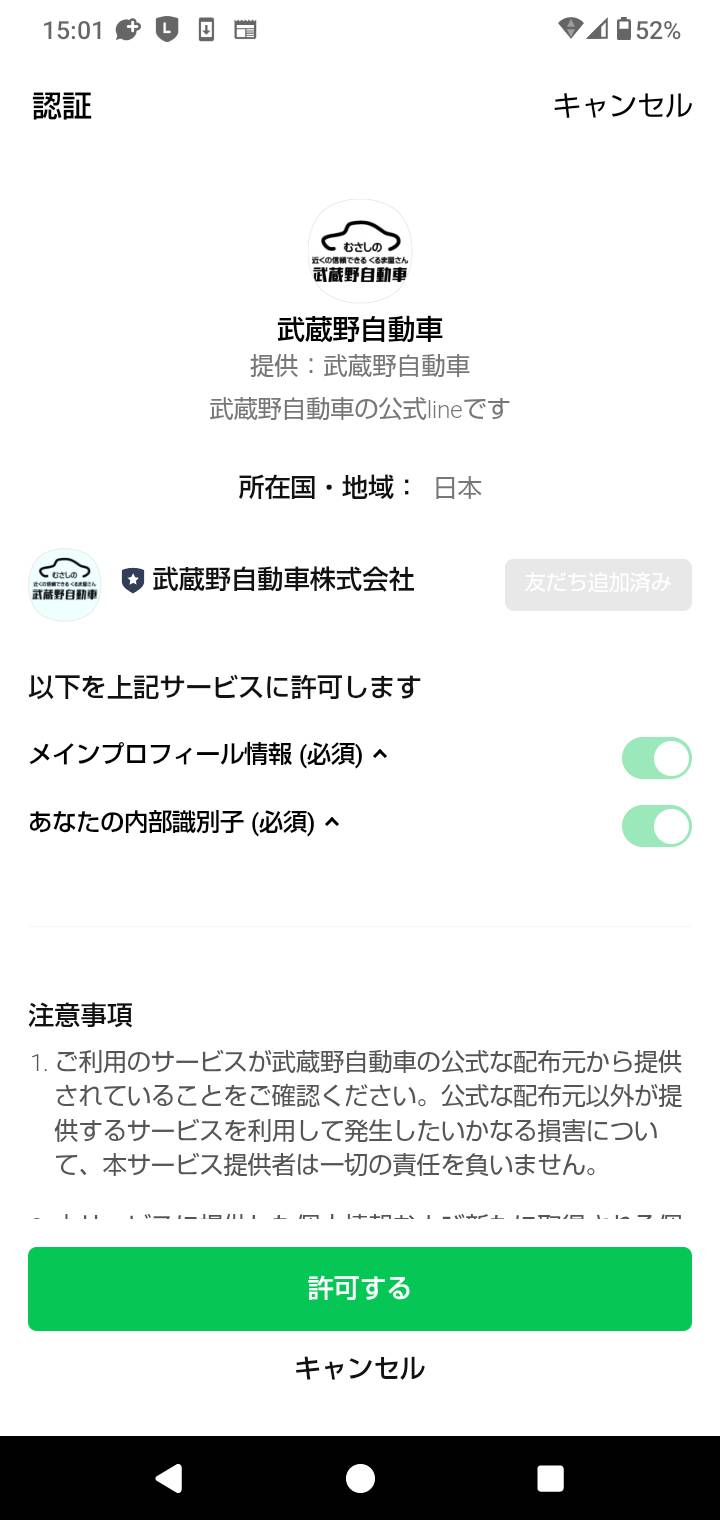720x1520 pixels.
Task: Tap the 友だち追加済み button
Action: [598, 584]
